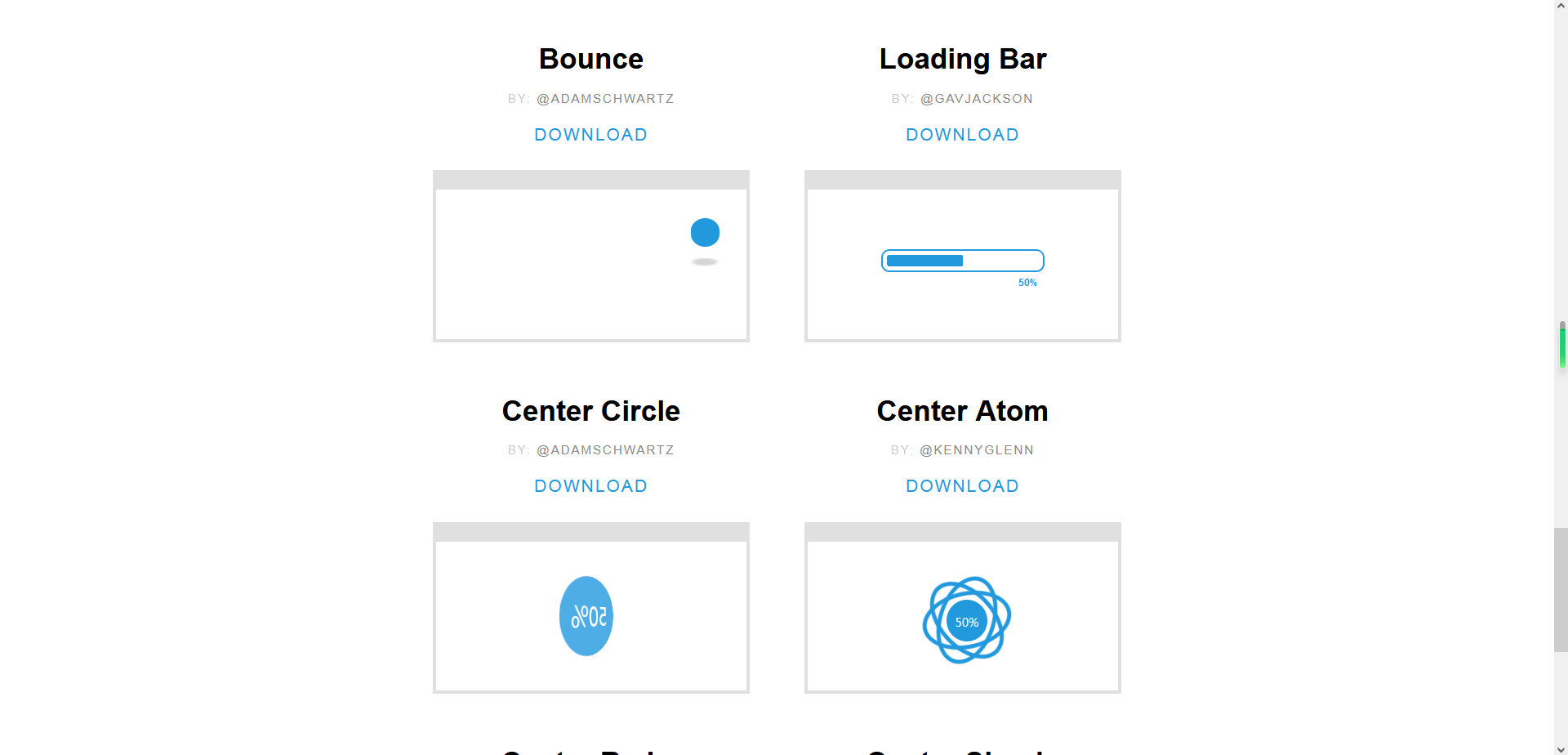Open @ADAMSCHWARTZ link under Center Circle
This screenshot has height=755, width=1568.
click(605, 450)
